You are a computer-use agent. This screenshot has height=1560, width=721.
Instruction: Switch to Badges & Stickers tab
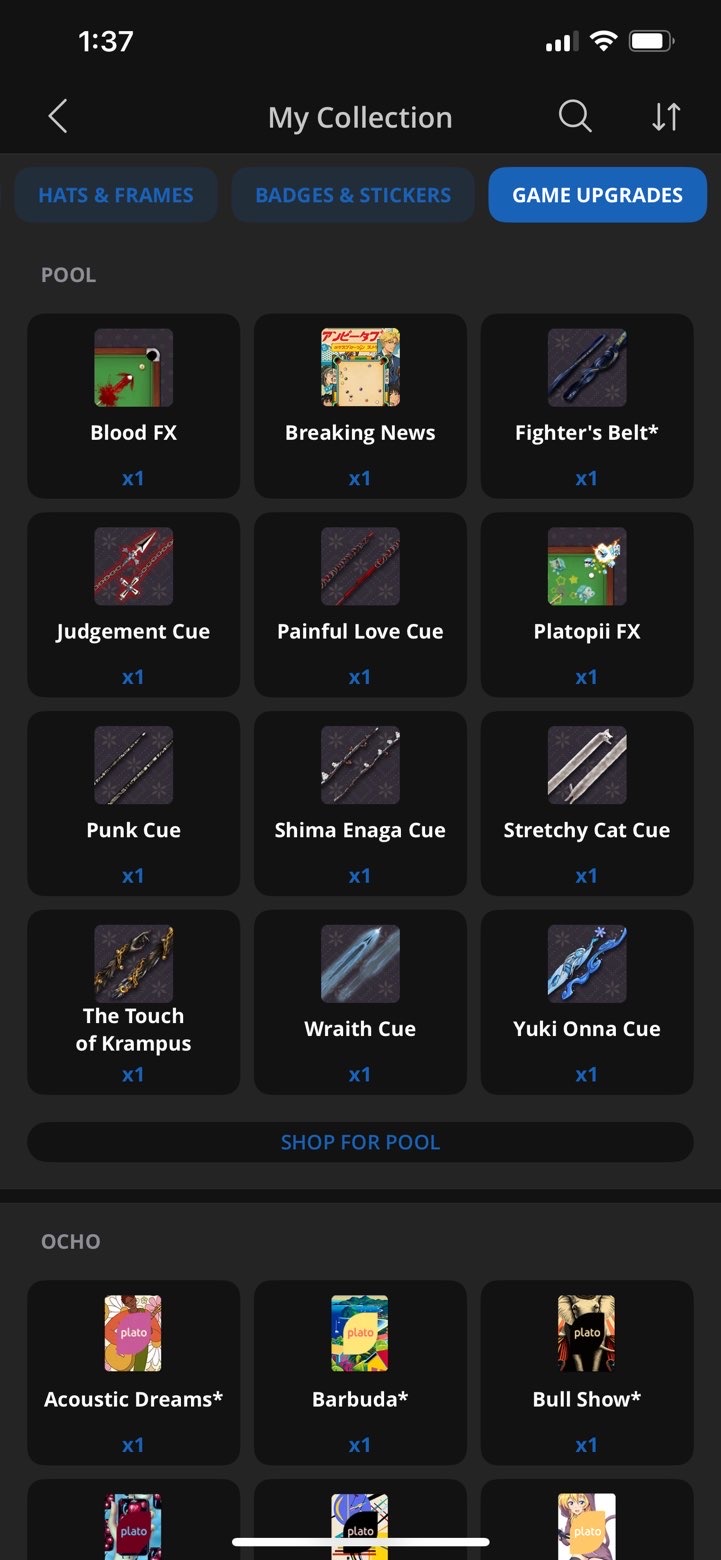click(x=353, y=195)
